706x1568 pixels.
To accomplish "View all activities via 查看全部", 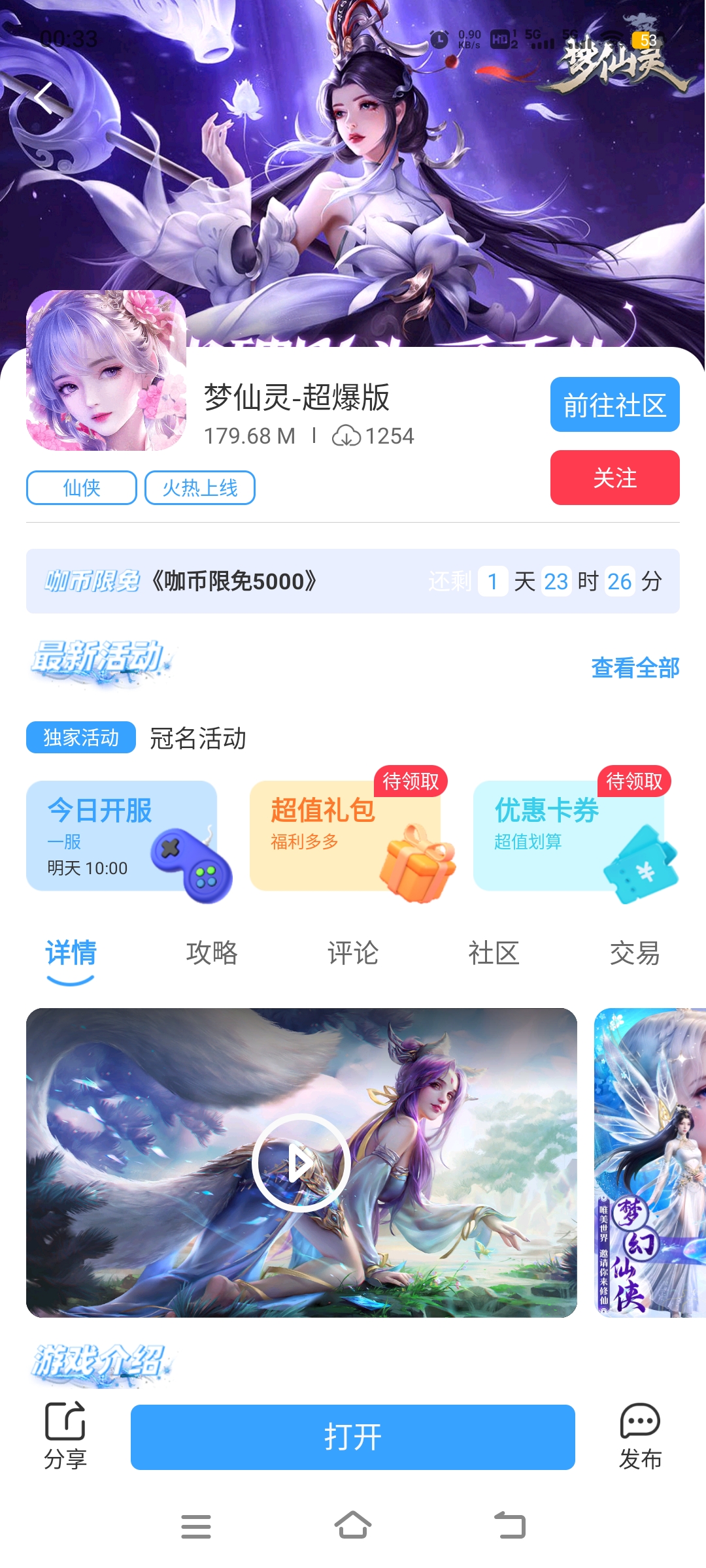I will pyautogui.click(x=635, y=668).
